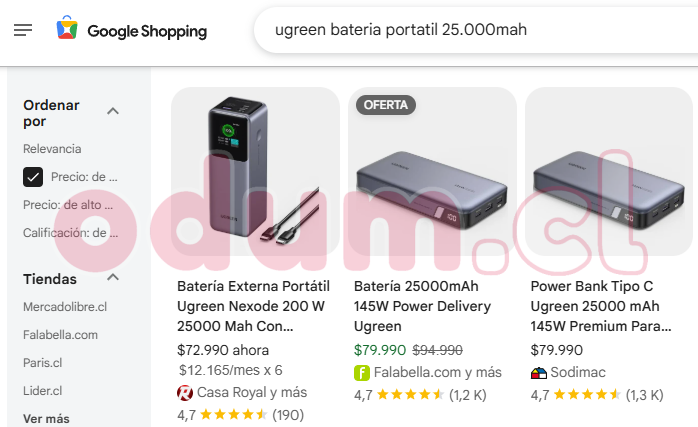
Task: Collapse the Ordenar por section
Action: pyautogui.click(x=113, y=111)
